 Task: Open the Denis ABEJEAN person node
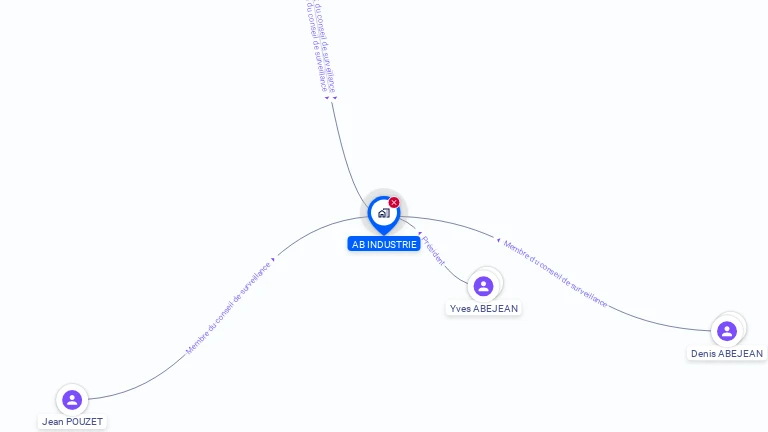[727, 331]
